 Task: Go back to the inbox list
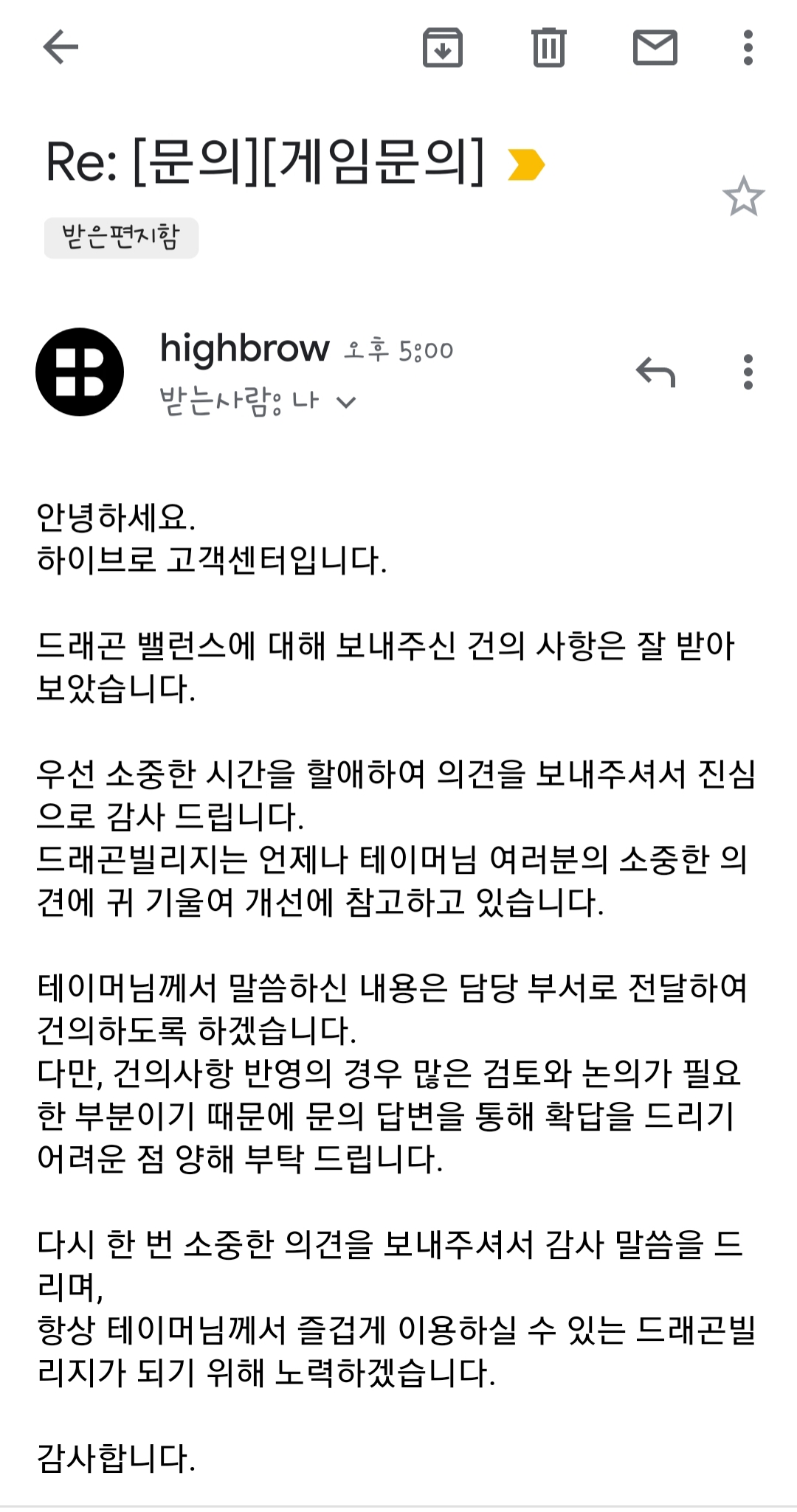(61, 48)
